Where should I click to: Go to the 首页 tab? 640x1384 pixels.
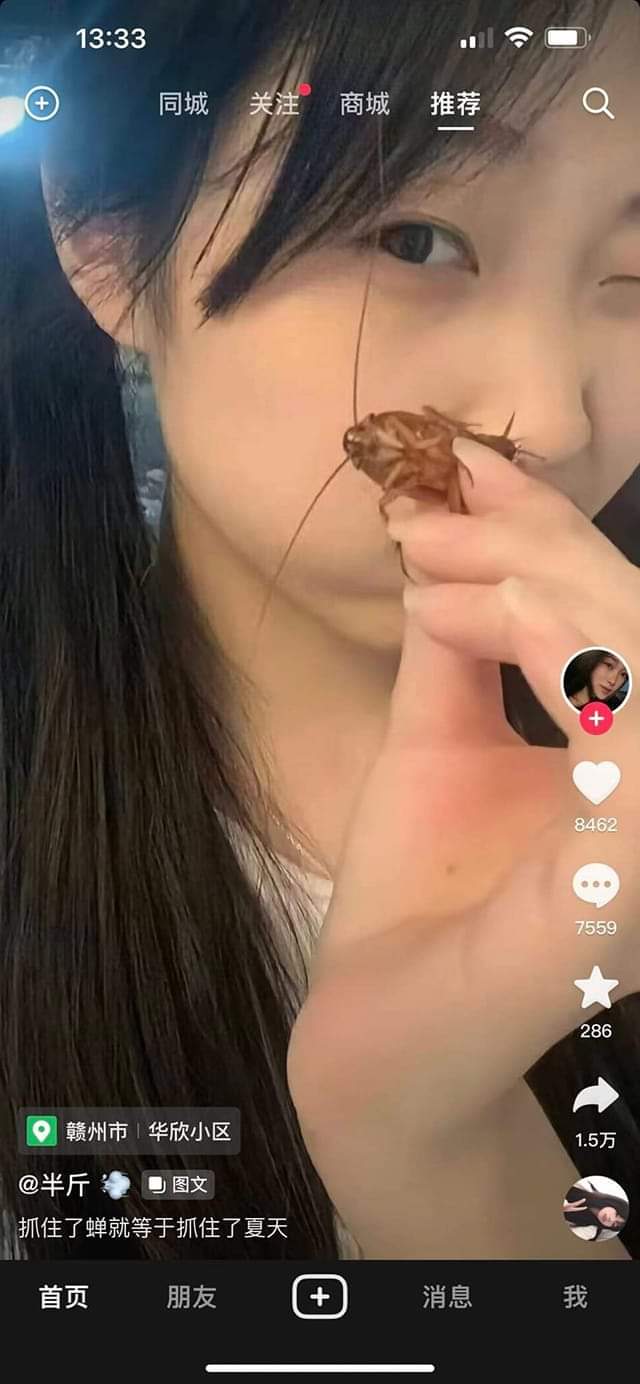64,1297
